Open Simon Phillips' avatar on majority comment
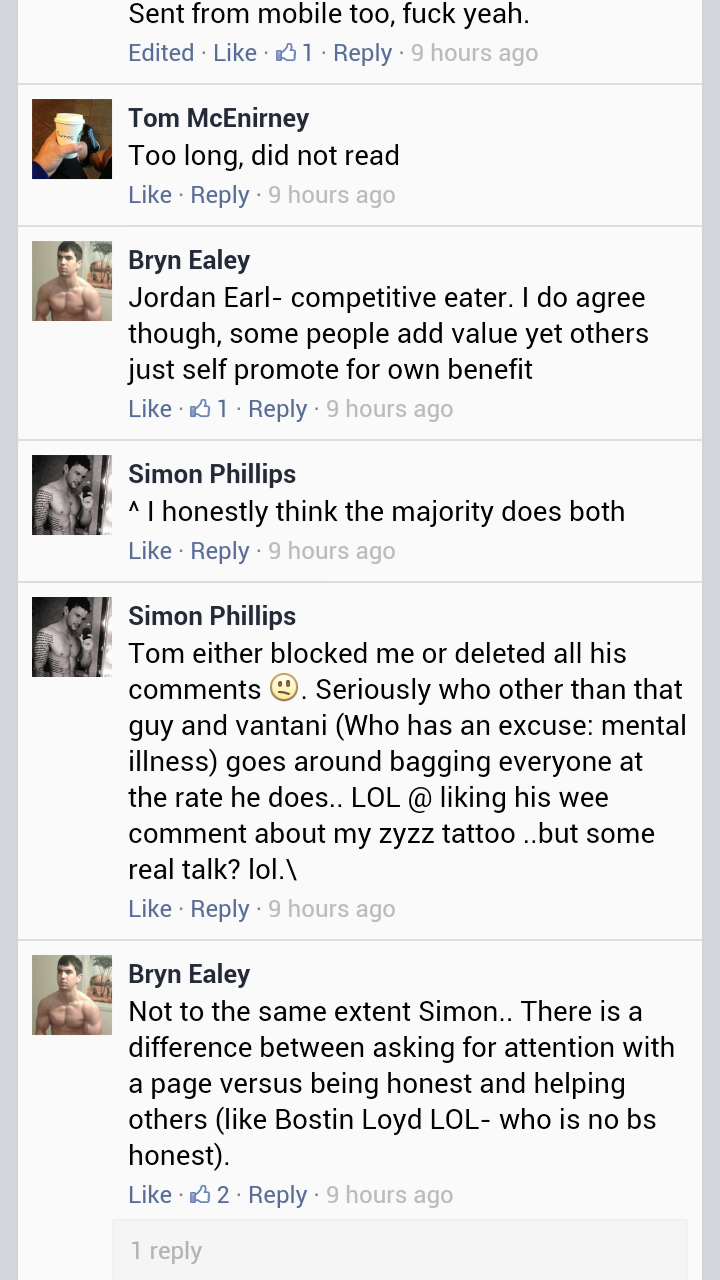Viewport: 720px width, 1280px height. pyautogui.click(x=72, y=495)
